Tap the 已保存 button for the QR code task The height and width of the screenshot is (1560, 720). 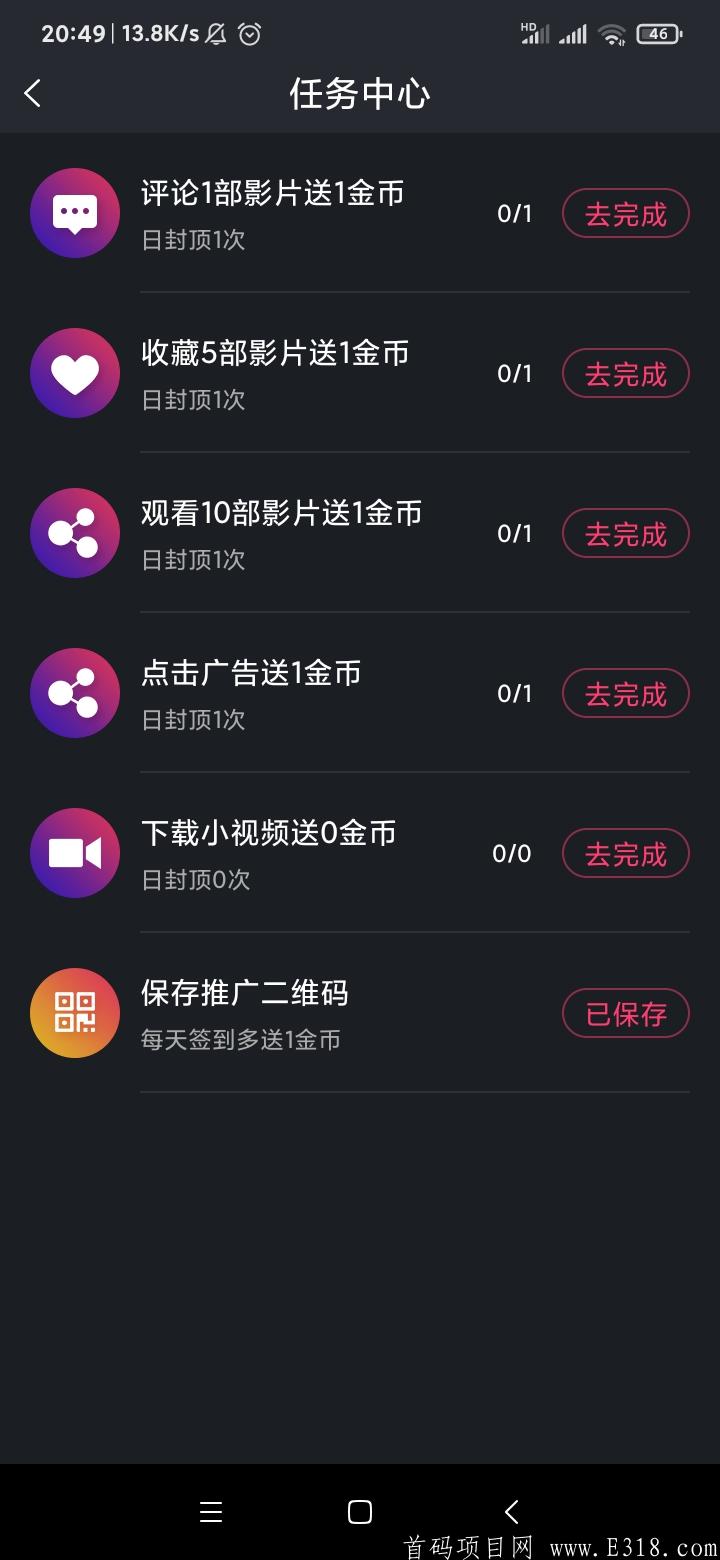pos(626,1013)
